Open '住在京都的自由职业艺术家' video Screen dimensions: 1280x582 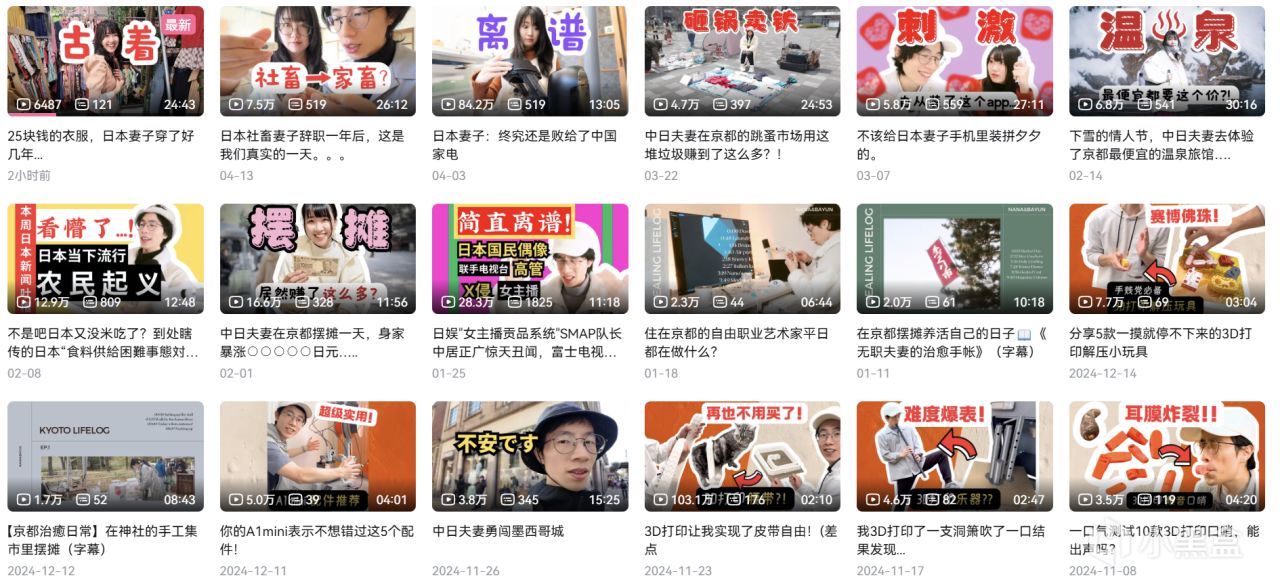pyautogui.click(x=742, y=259)
